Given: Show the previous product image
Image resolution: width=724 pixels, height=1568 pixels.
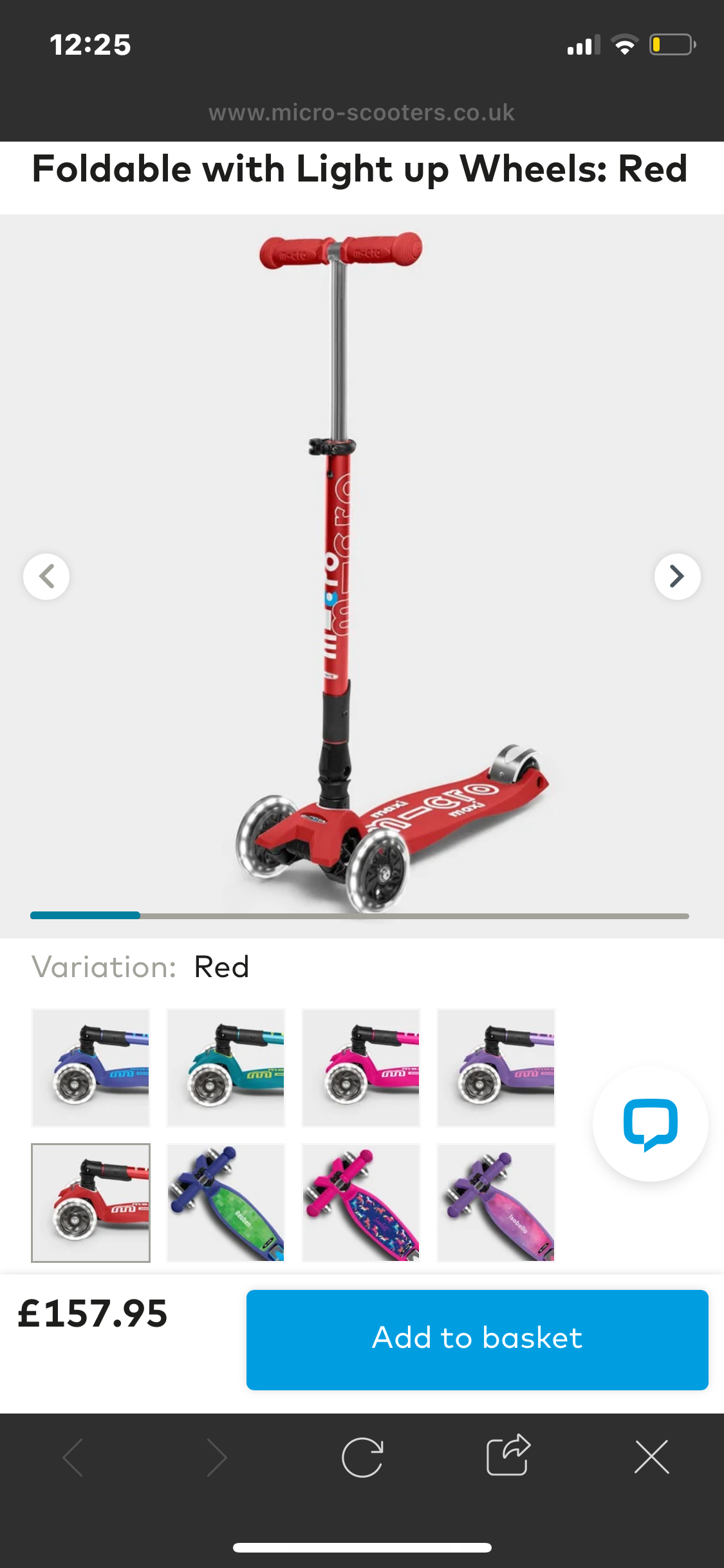Looking at the screenshot, I should (x=46, y=576).
